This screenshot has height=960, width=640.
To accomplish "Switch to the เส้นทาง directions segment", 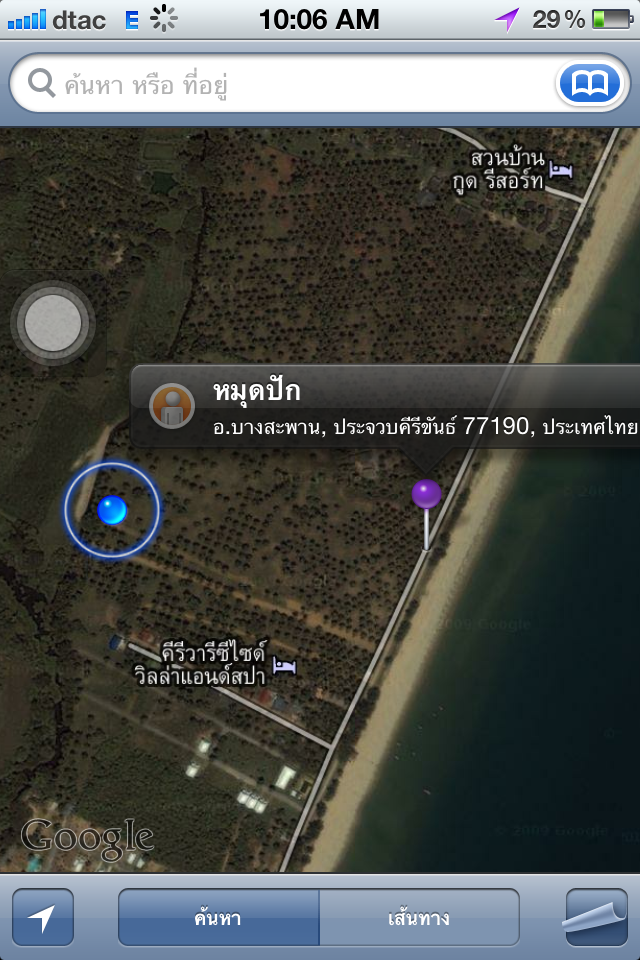I will tap(419, 917).
